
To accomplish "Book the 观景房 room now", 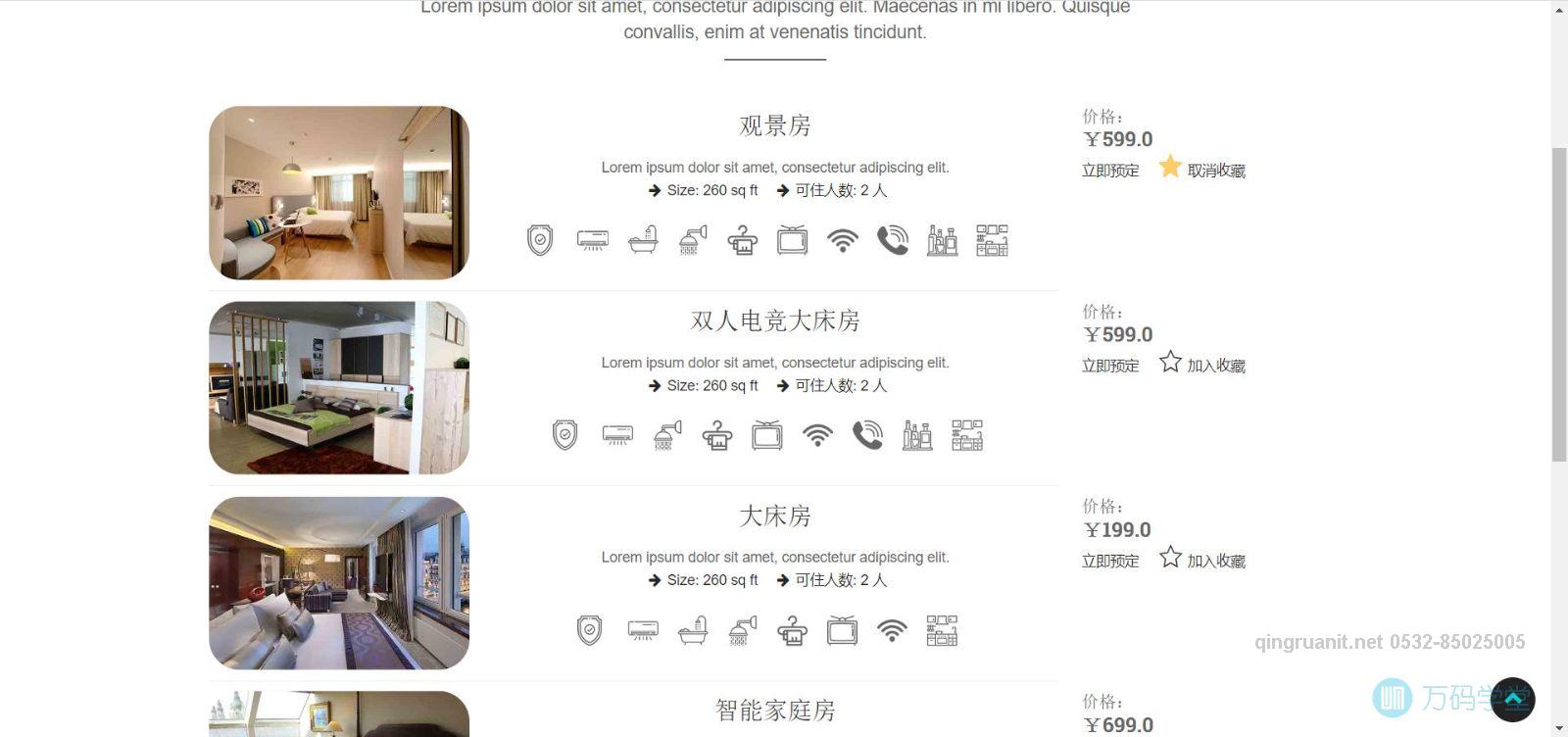I will click(1109, 171).
